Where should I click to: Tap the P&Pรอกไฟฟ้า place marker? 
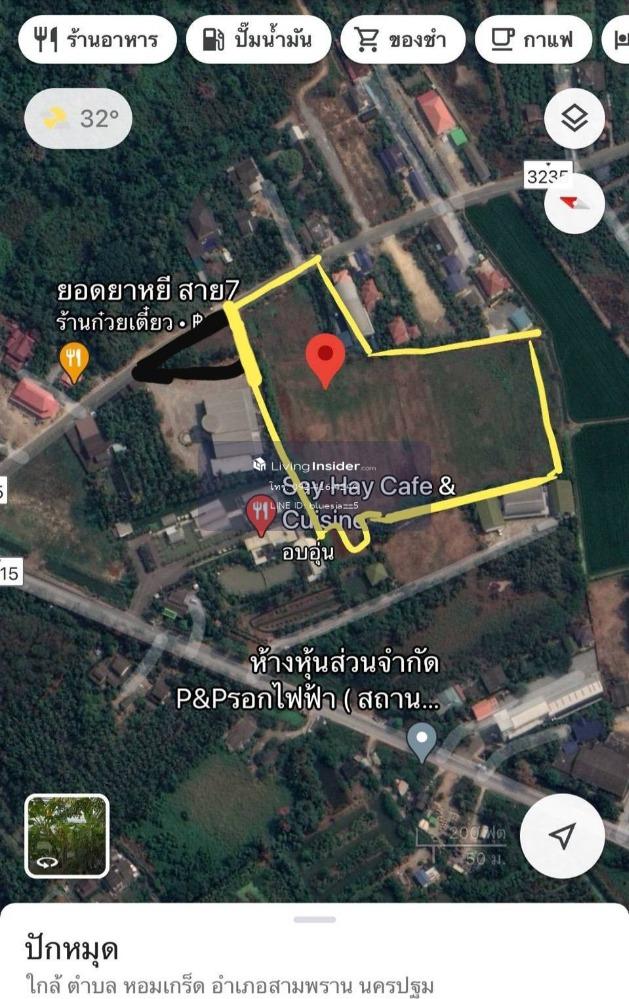422,742
